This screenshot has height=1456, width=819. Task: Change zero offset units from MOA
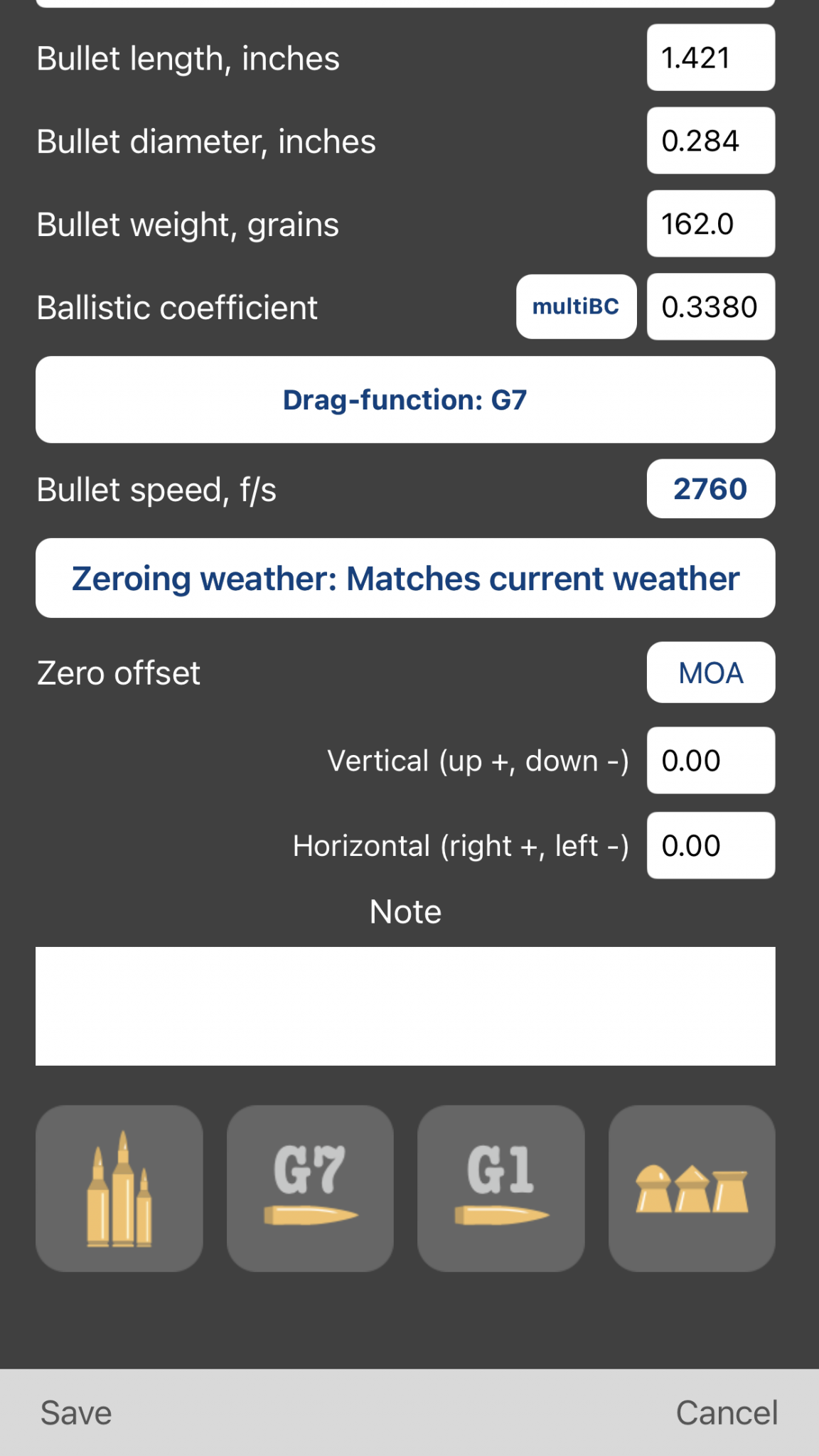click(710, 673)
